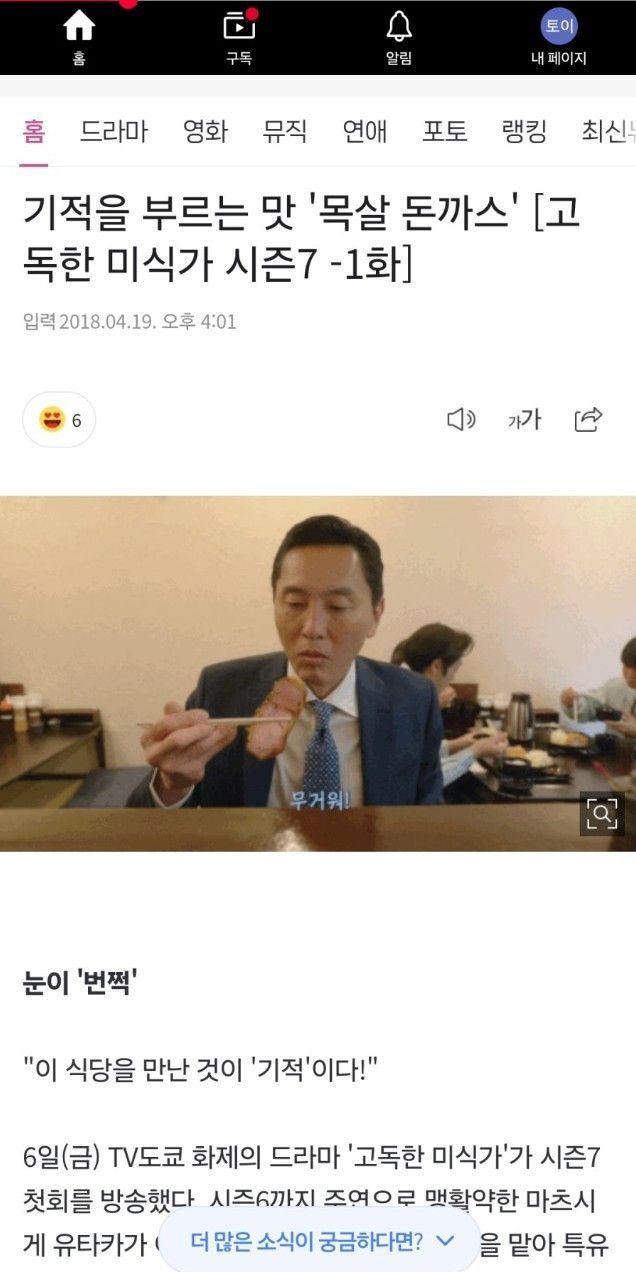Listen to article with speaker icon
Screen dimensions: 636x1272
pos(460,420)
